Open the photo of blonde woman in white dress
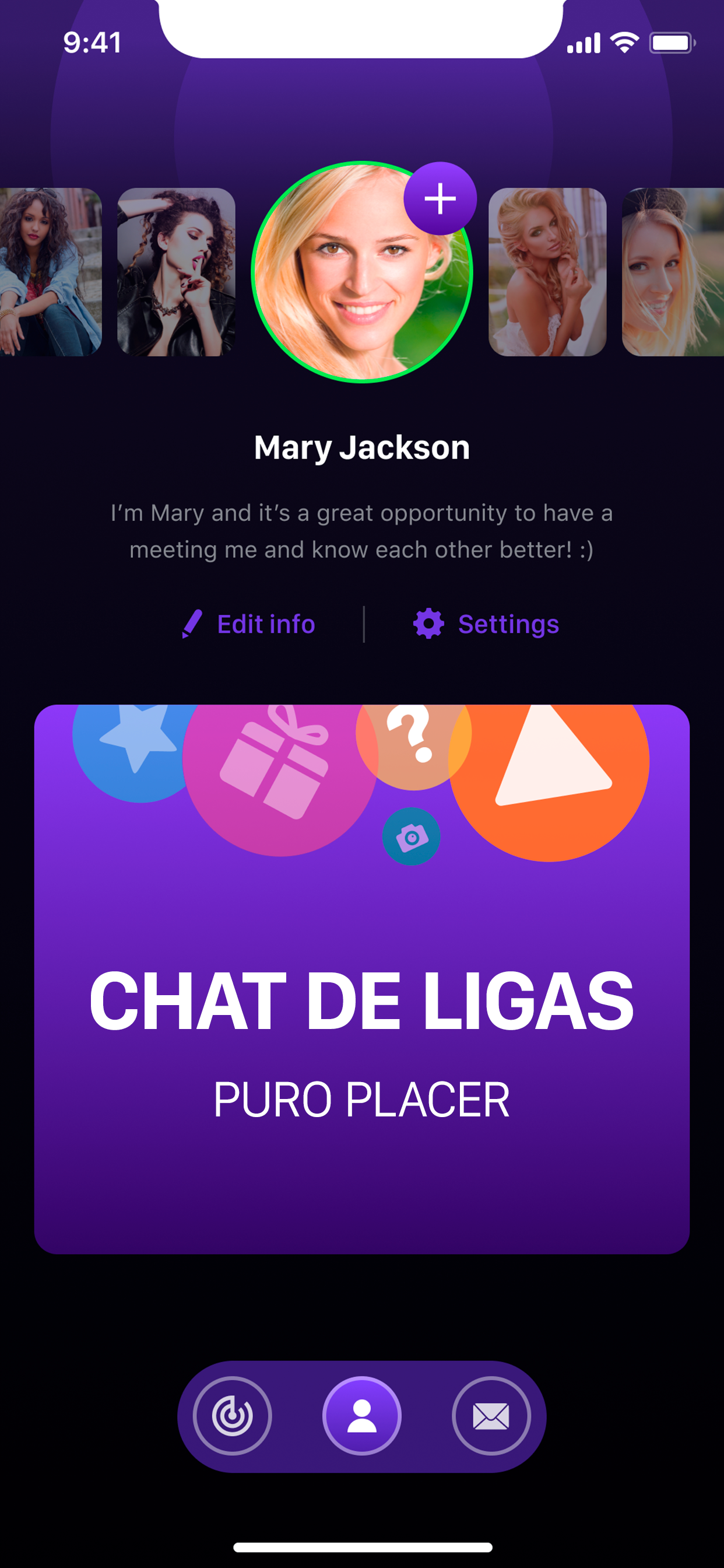The height and width of the screenshot is (1568, 724). coord(547,272)
